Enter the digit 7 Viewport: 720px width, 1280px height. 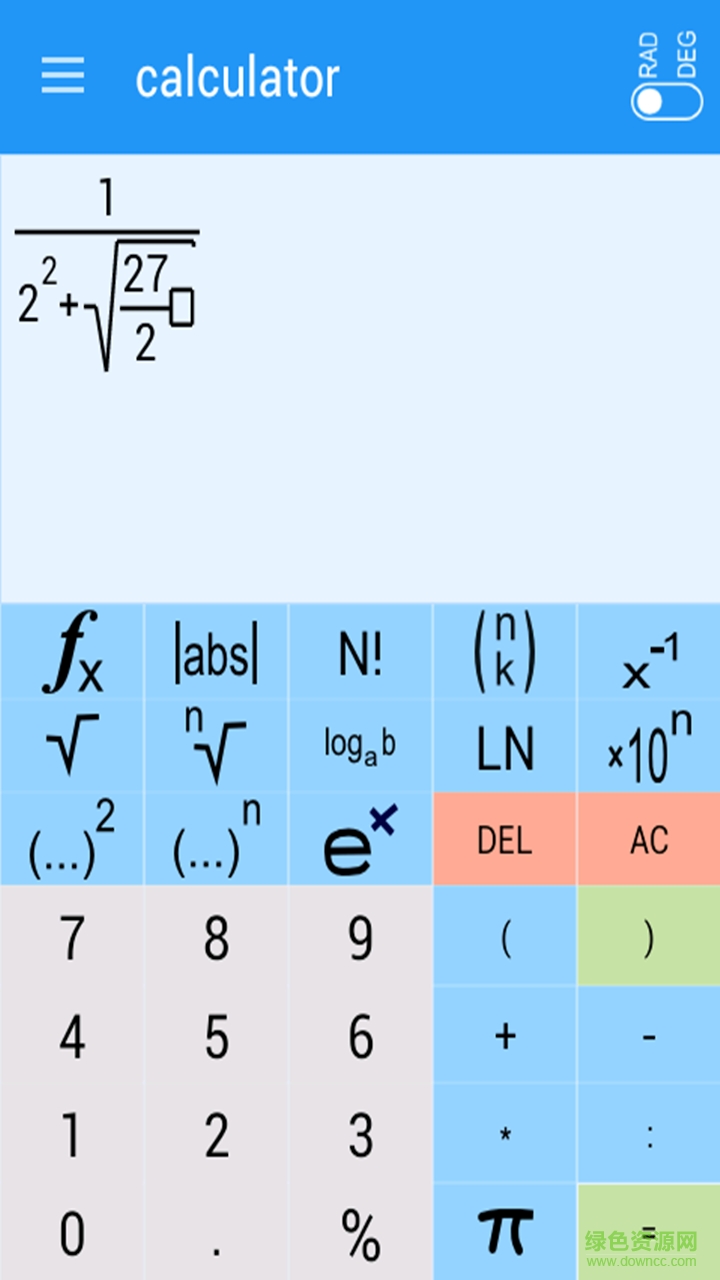click(72, 937)
